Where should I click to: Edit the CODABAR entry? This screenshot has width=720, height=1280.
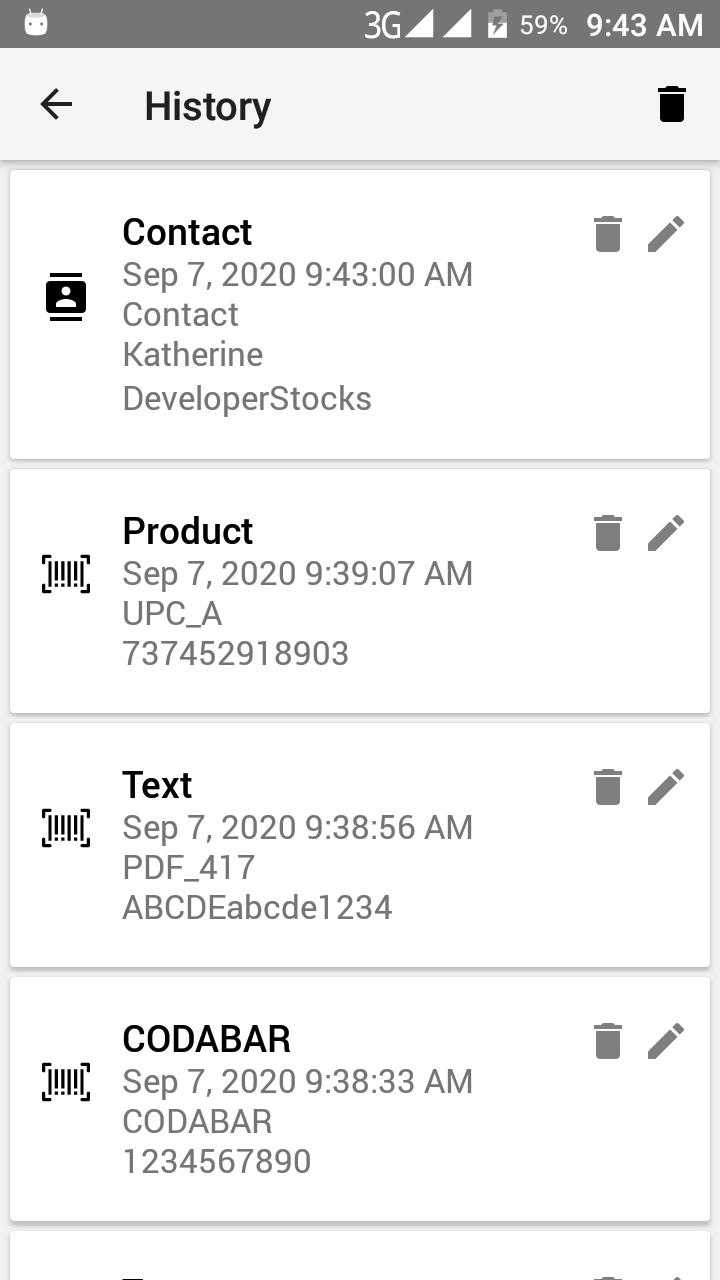pyautogui.click(x=666, y=1041)
